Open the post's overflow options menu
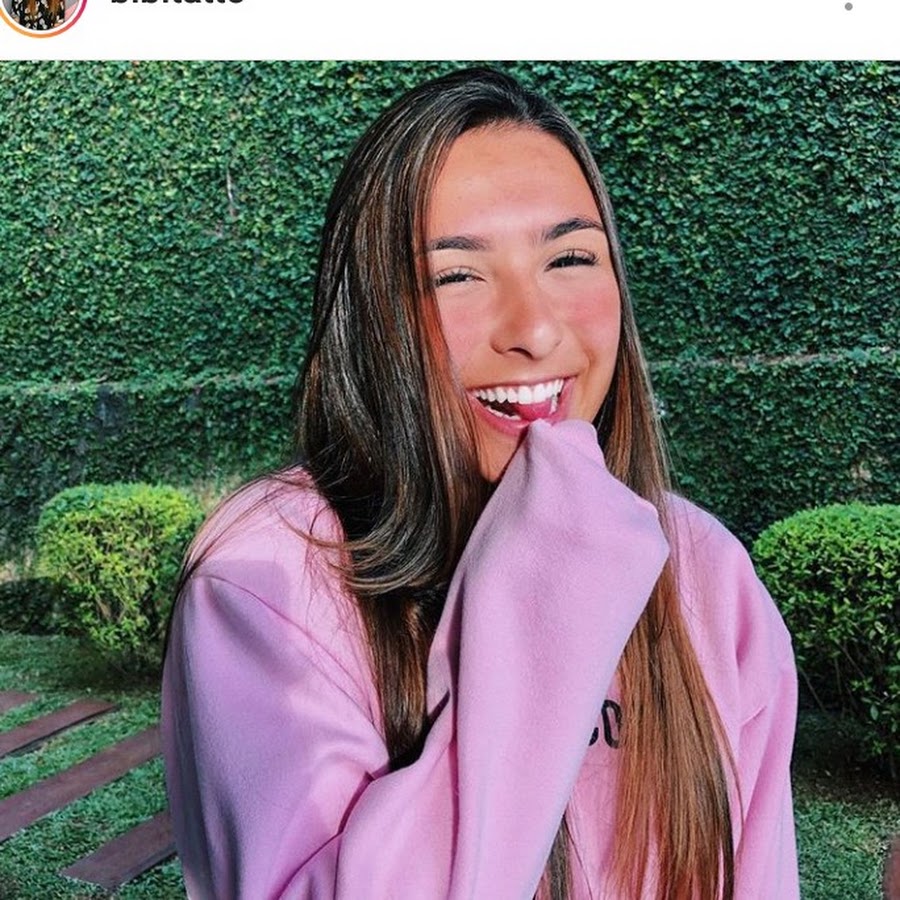The image size is (900, 900). pos(848,6)
